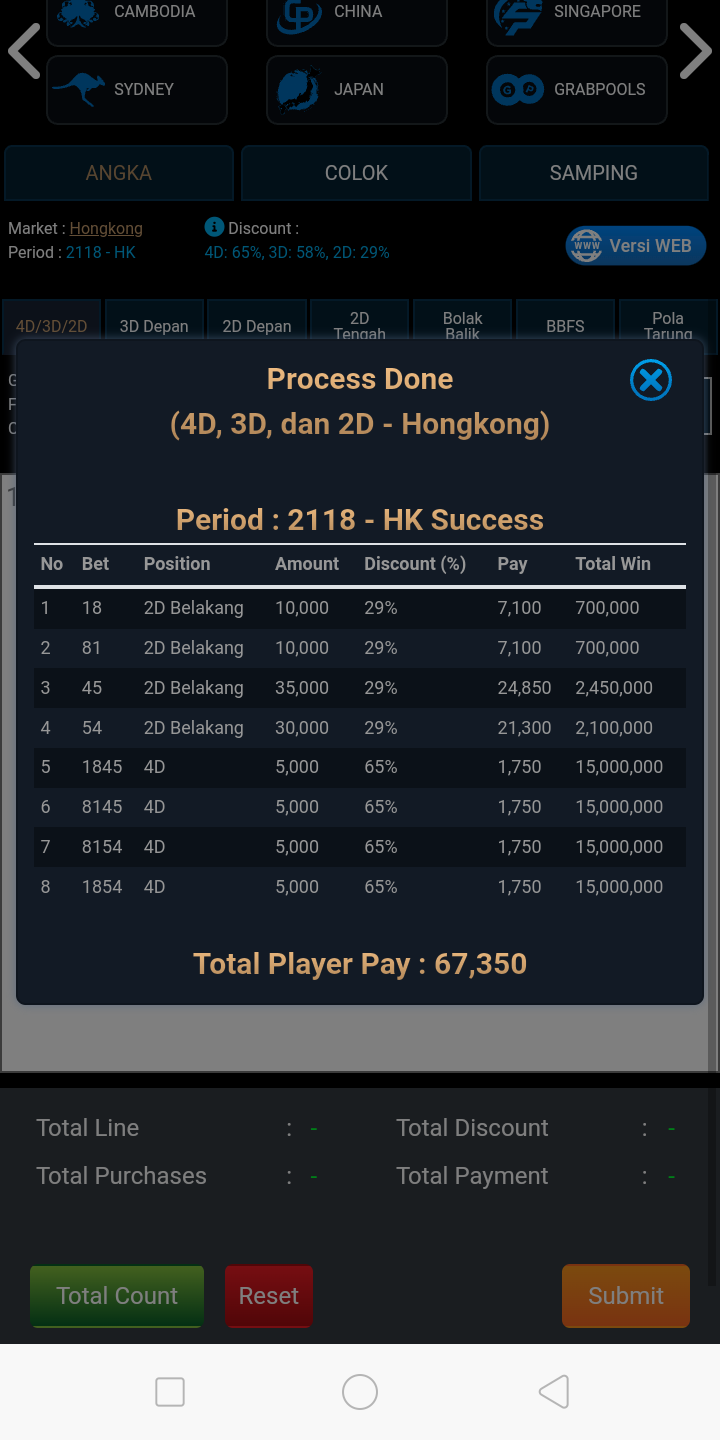Submit the bets
Screen dimensions: 720x1440
[625, 1296]
